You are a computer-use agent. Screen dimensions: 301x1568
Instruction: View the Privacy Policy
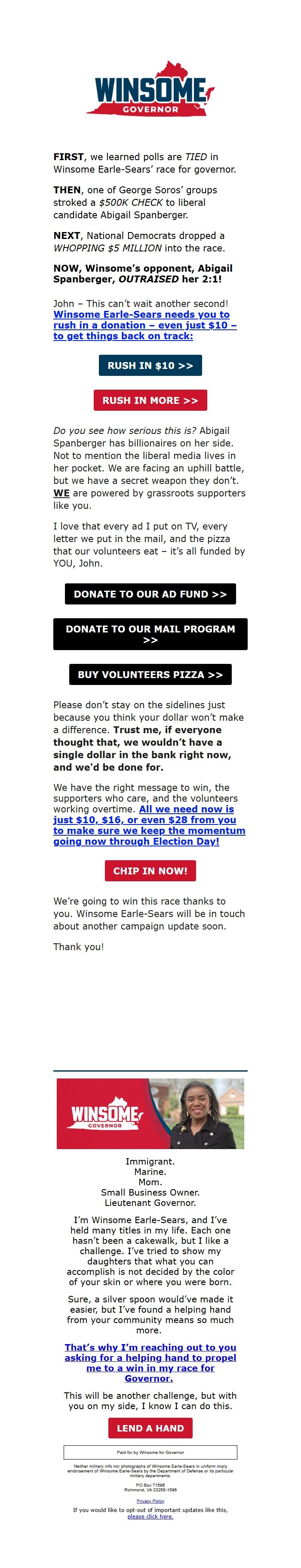(150, 1501)
